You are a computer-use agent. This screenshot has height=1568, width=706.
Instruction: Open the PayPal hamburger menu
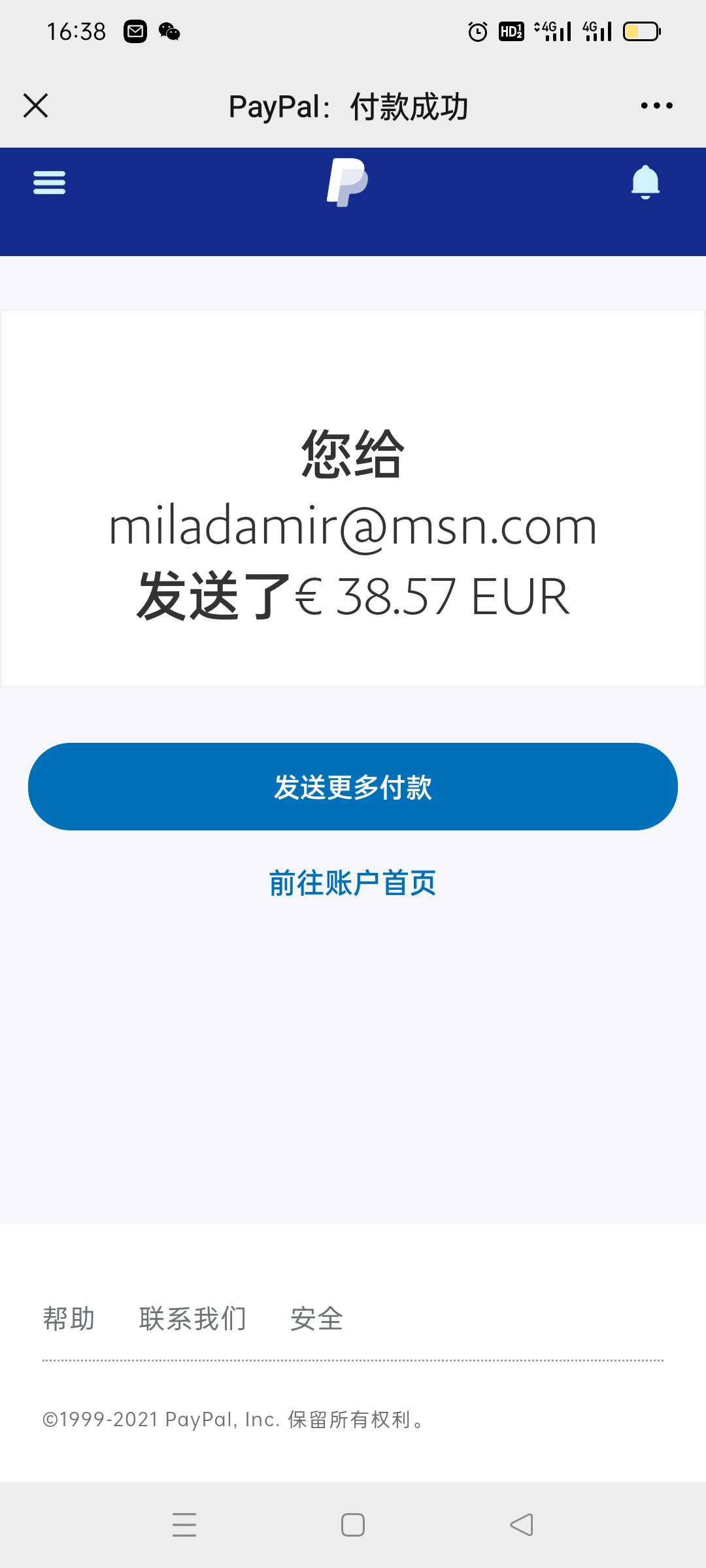click(50, 182)
